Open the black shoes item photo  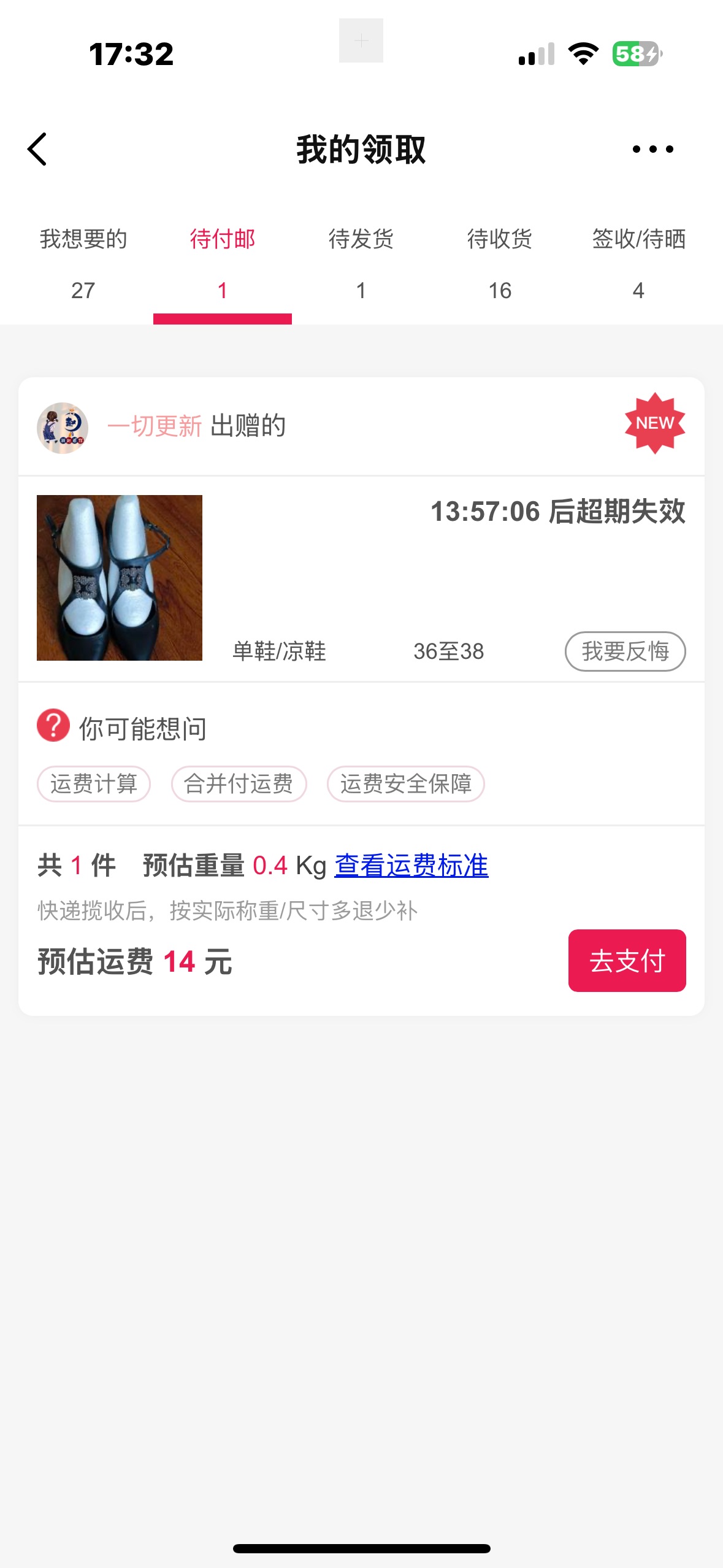[120, 577]
